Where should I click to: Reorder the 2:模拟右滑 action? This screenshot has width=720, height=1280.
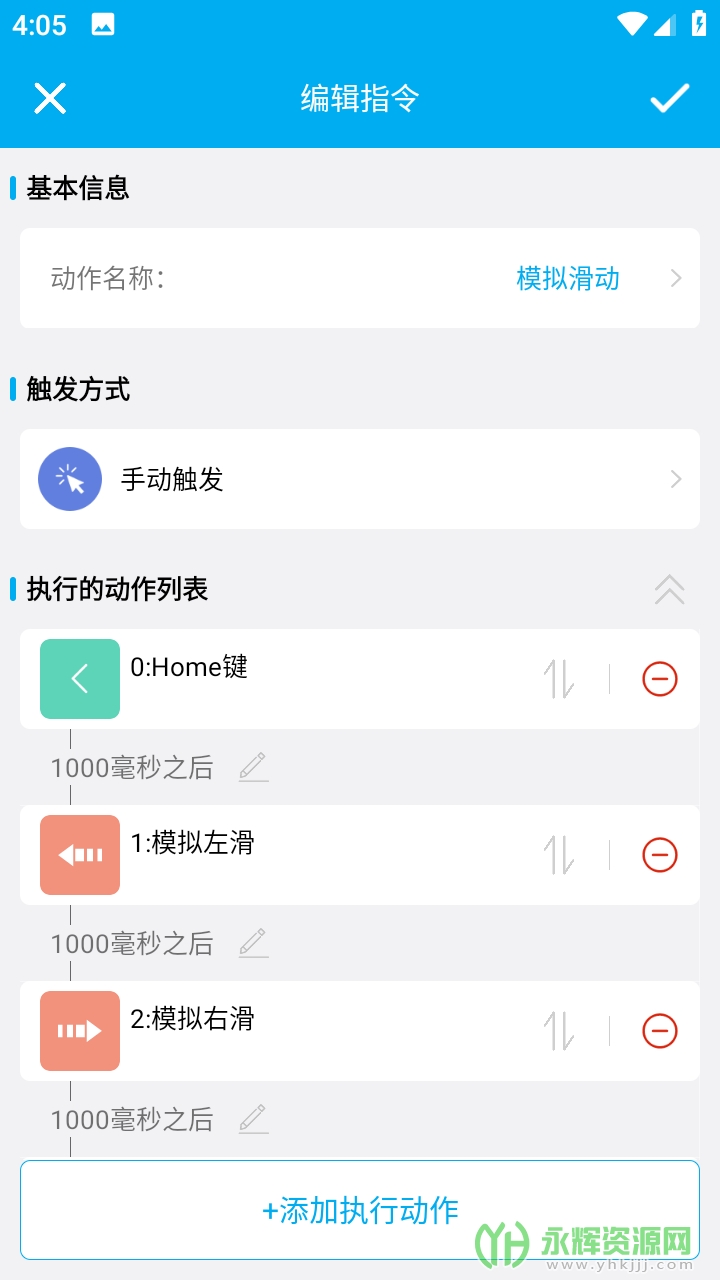559,1031
